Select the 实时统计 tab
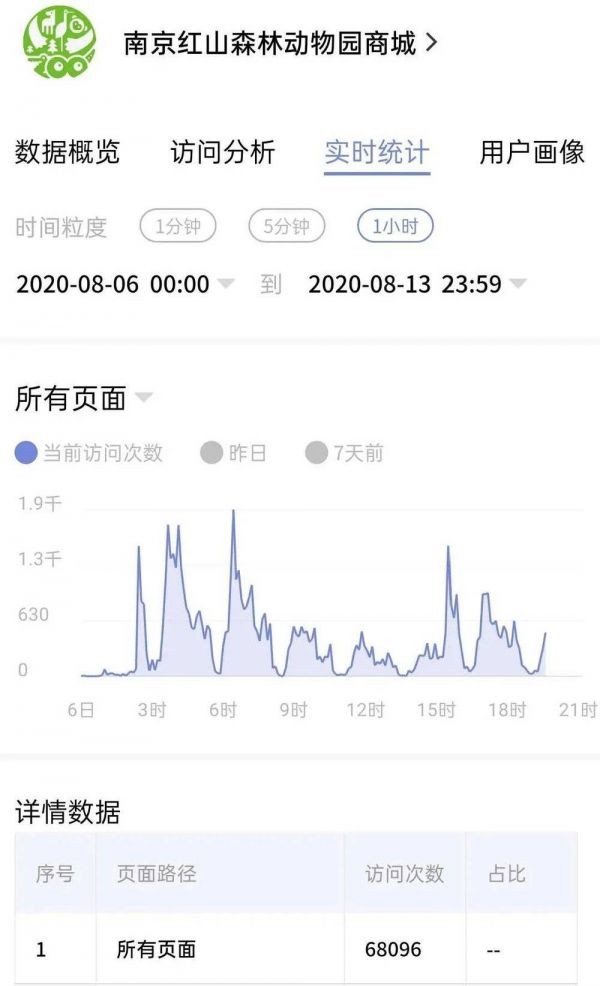600x986 pixels. [377, 153]
